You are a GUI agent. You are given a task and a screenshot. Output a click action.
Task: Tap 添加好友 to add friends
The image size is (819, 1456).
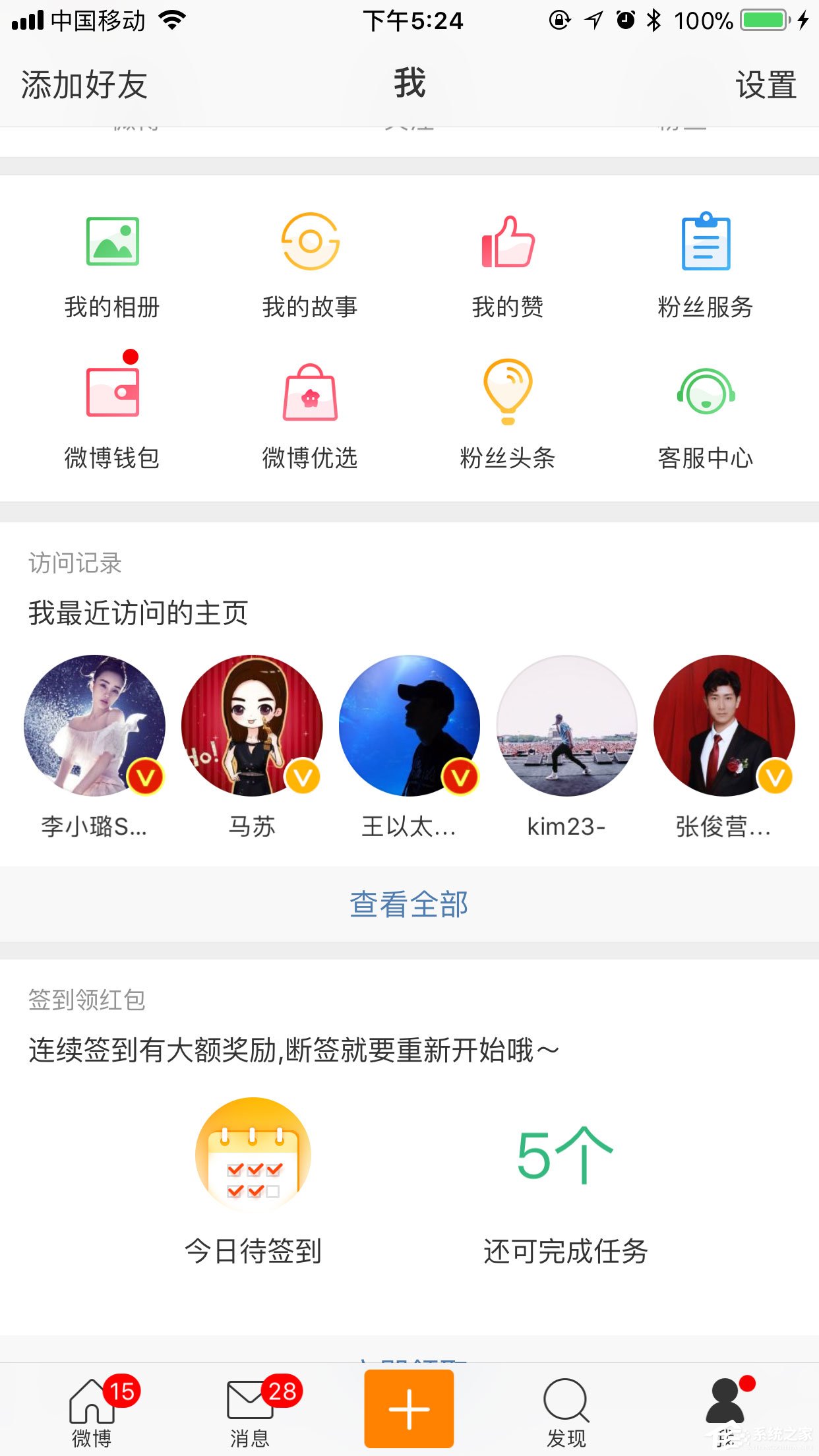point(84,84)
